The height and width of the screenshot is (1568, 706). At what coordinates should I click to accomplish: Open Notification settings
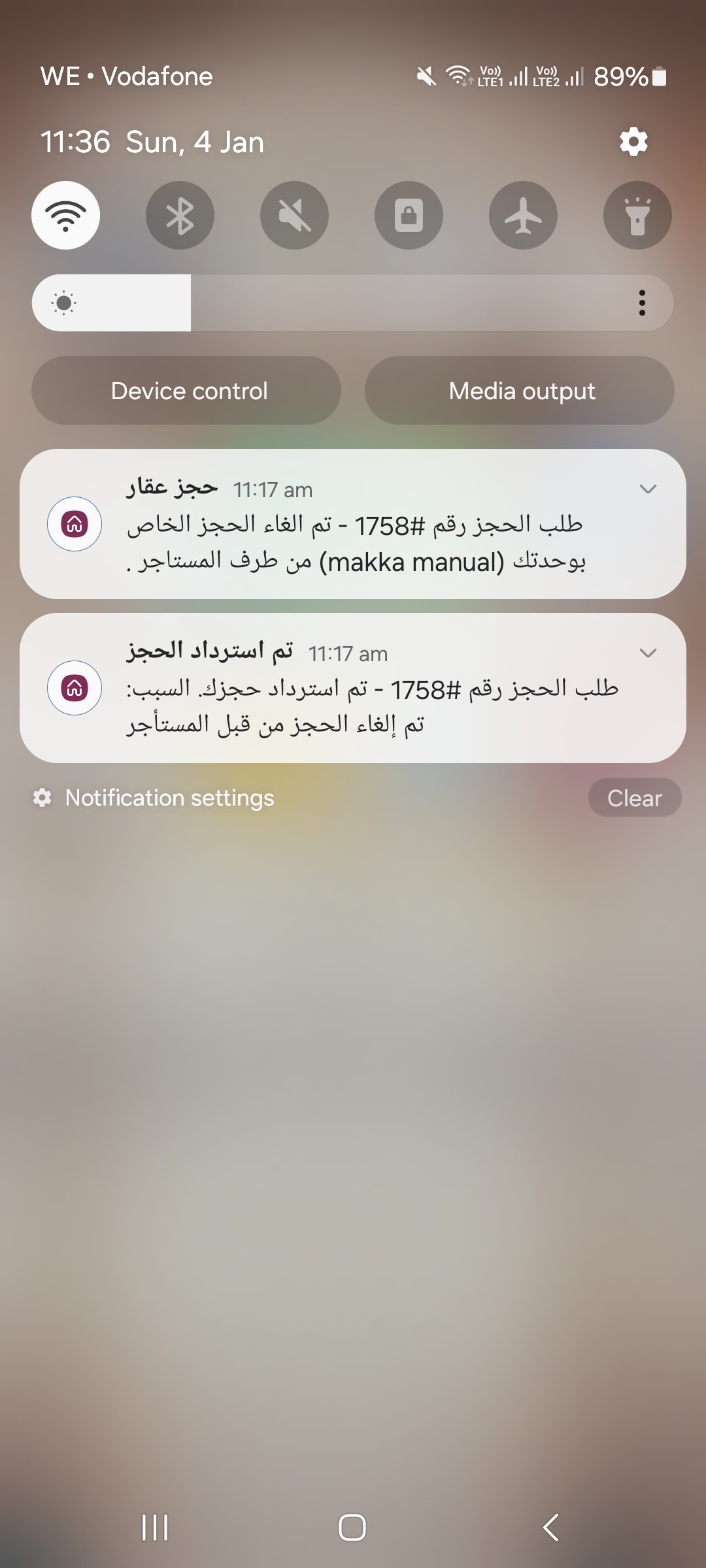[154, 798]
